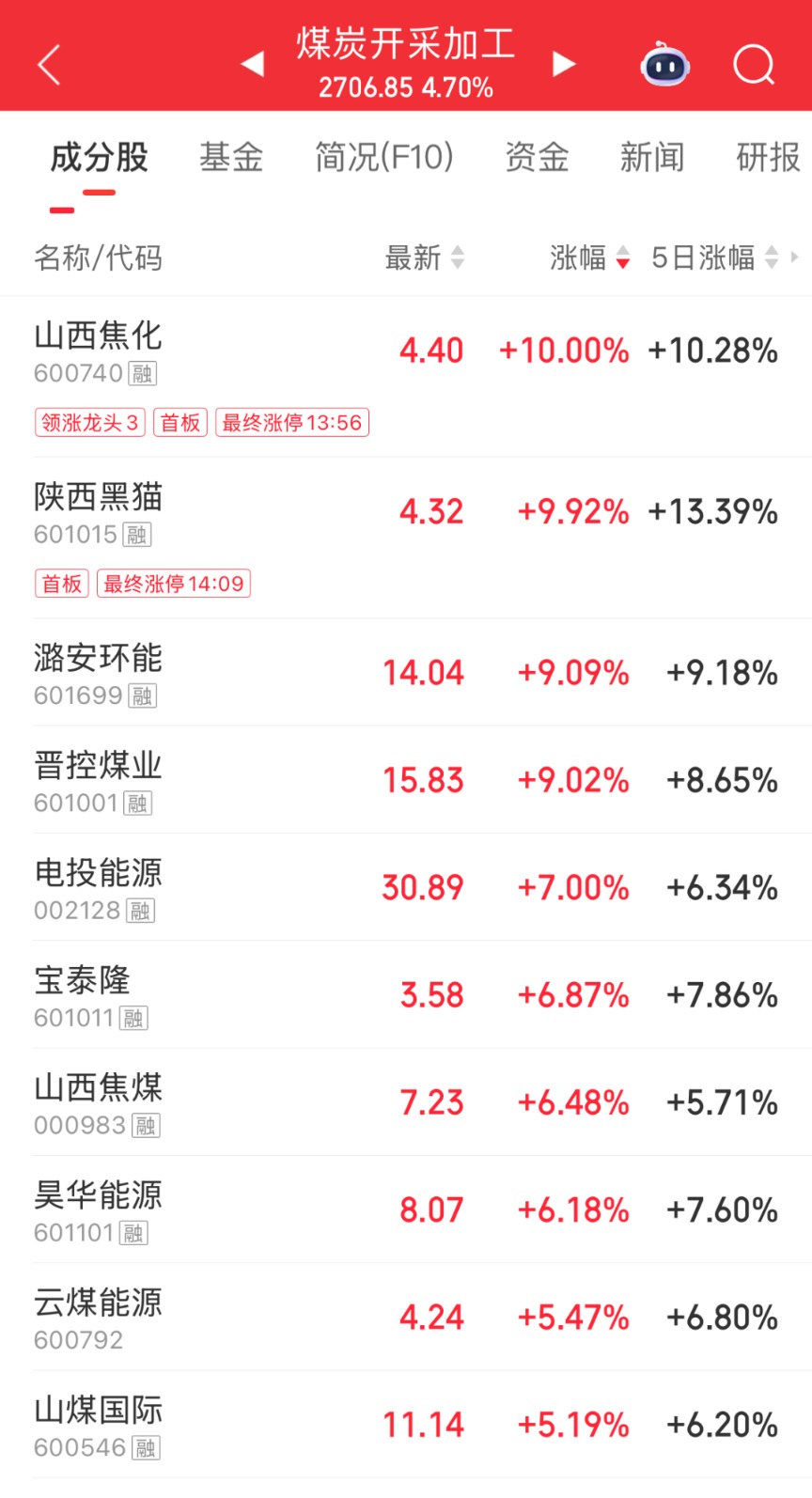This screenshot has width=812, height=1498.
Task: Open stock 山西焦煤 000983
Action: 98,1101
